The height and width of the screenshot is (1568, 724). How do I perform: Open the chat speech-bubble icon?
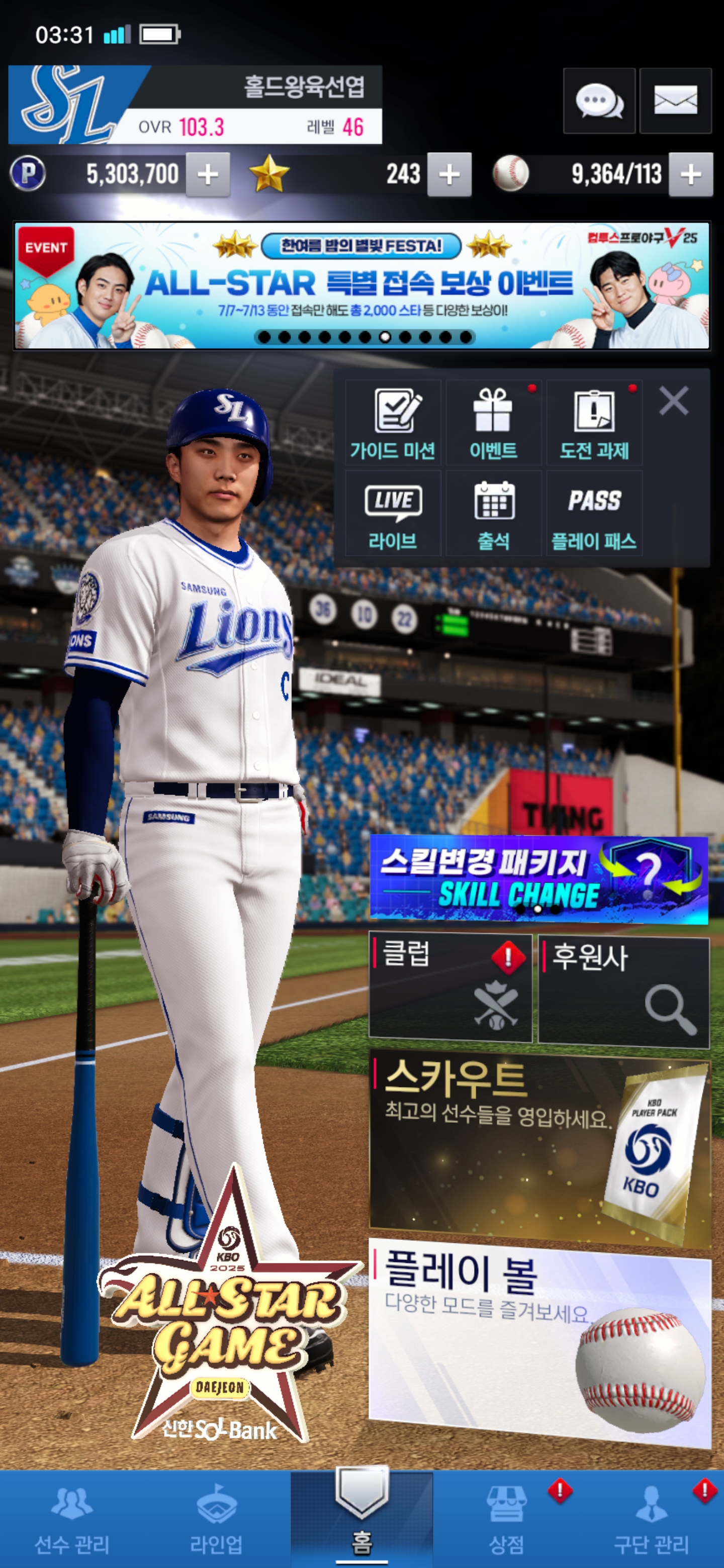pyautogui.click(x=599, y=101)
